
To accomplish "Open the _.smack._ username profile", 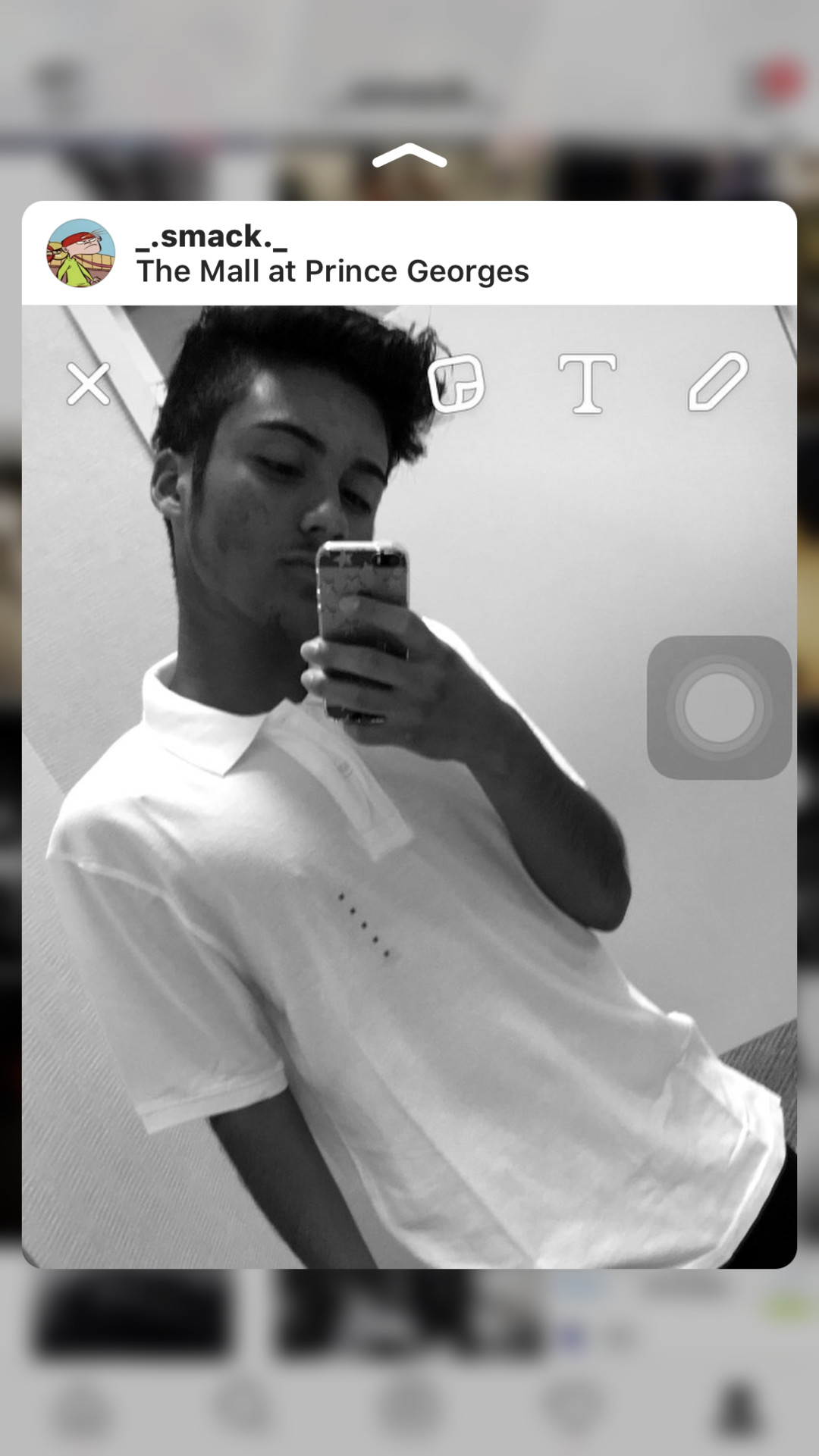I will coord(212,236).
